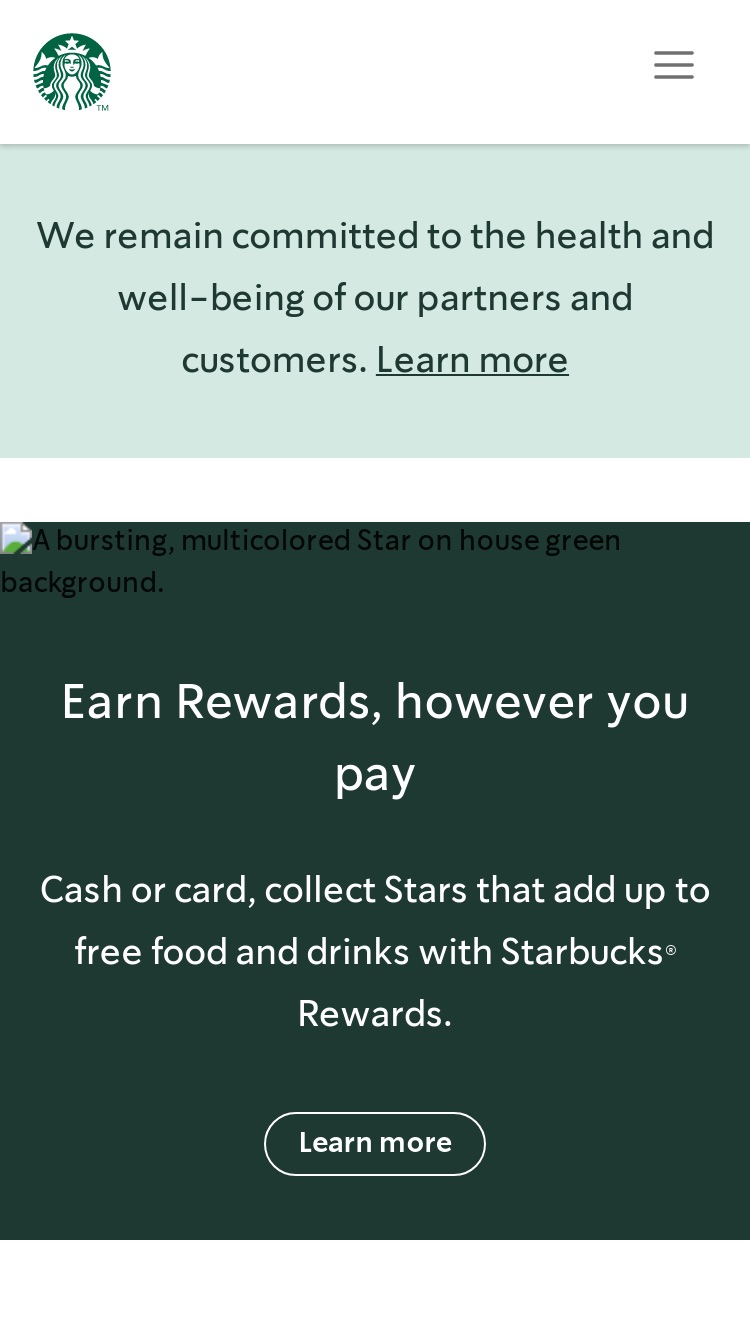
Task: Tap Learn more button about Starbucks Rewards
Action: pos(375,1143)
